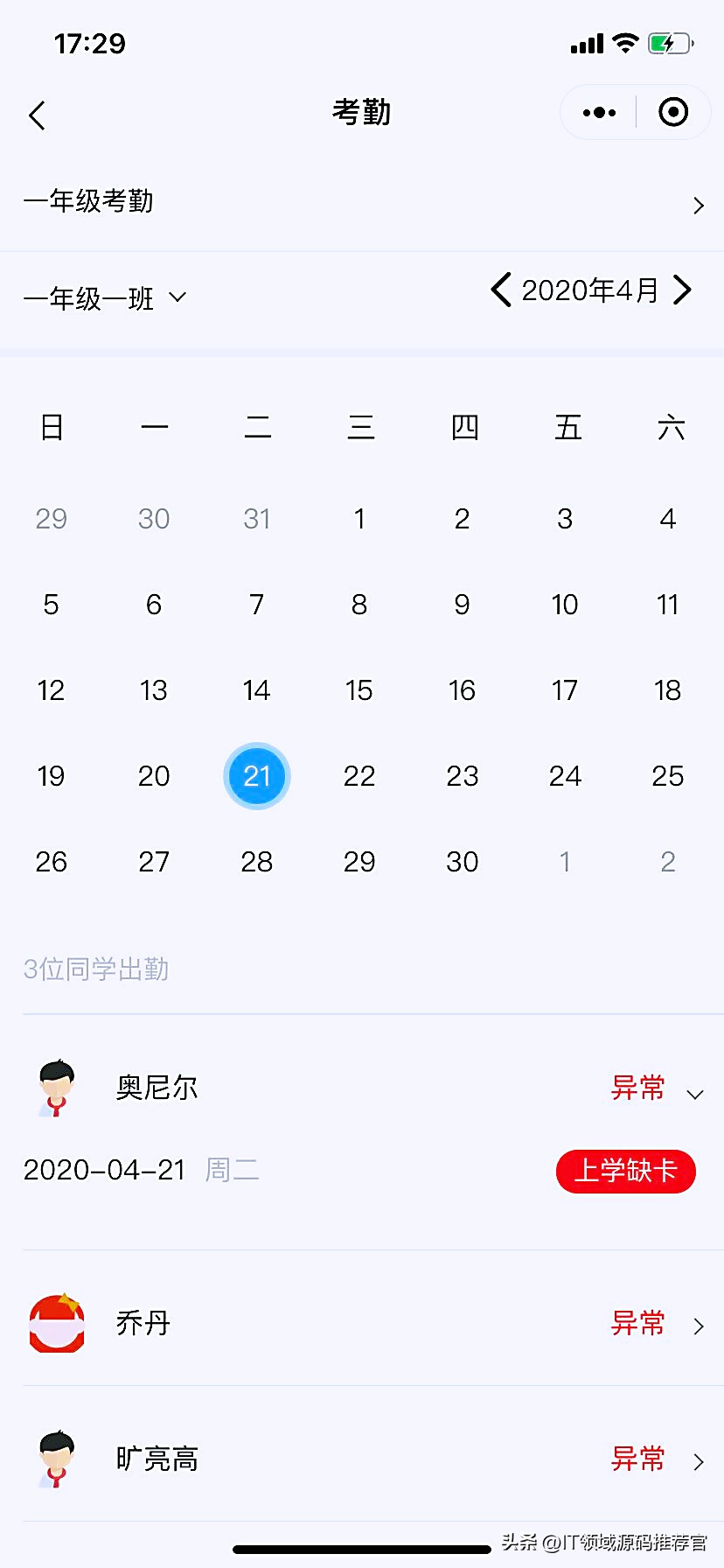Tap the circular capsule close icon top right
Image resolution: width=724 pixels, height=1568 pixels.
point(672,112)
